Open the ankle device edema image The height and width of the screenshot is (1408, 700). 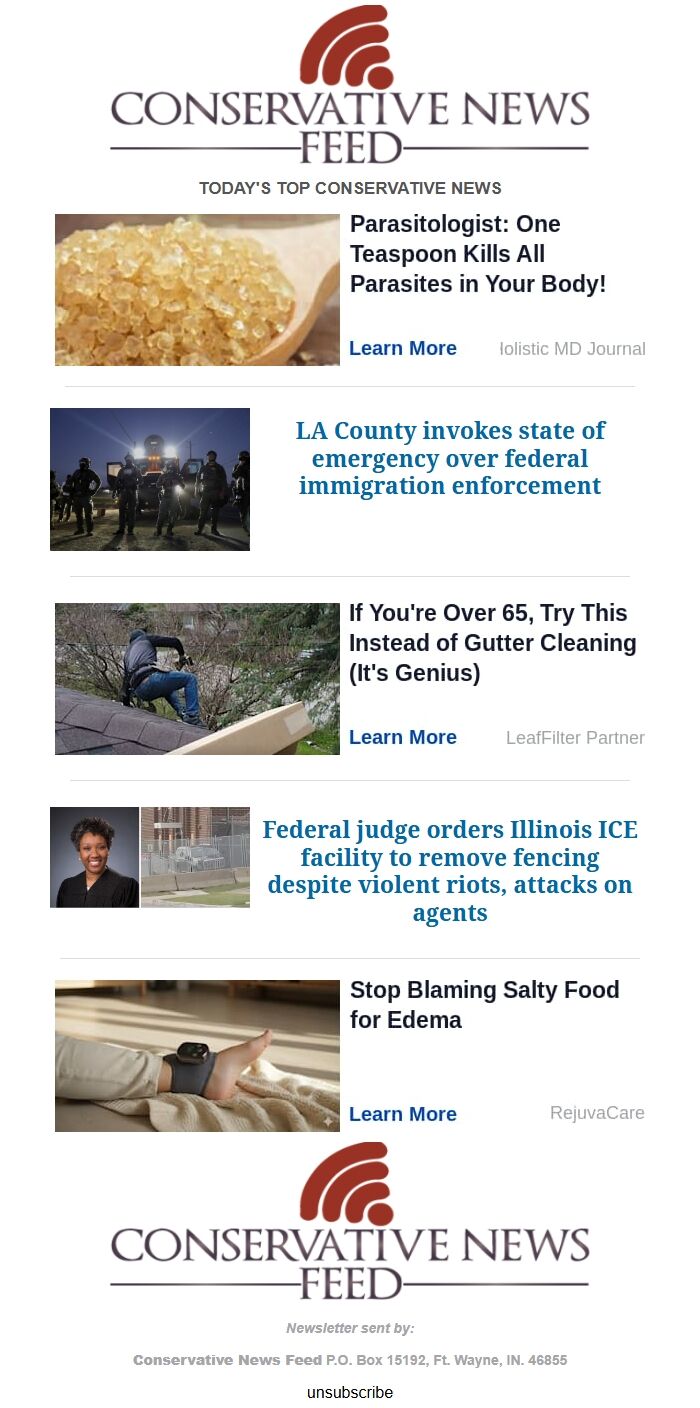point(197,1055)
